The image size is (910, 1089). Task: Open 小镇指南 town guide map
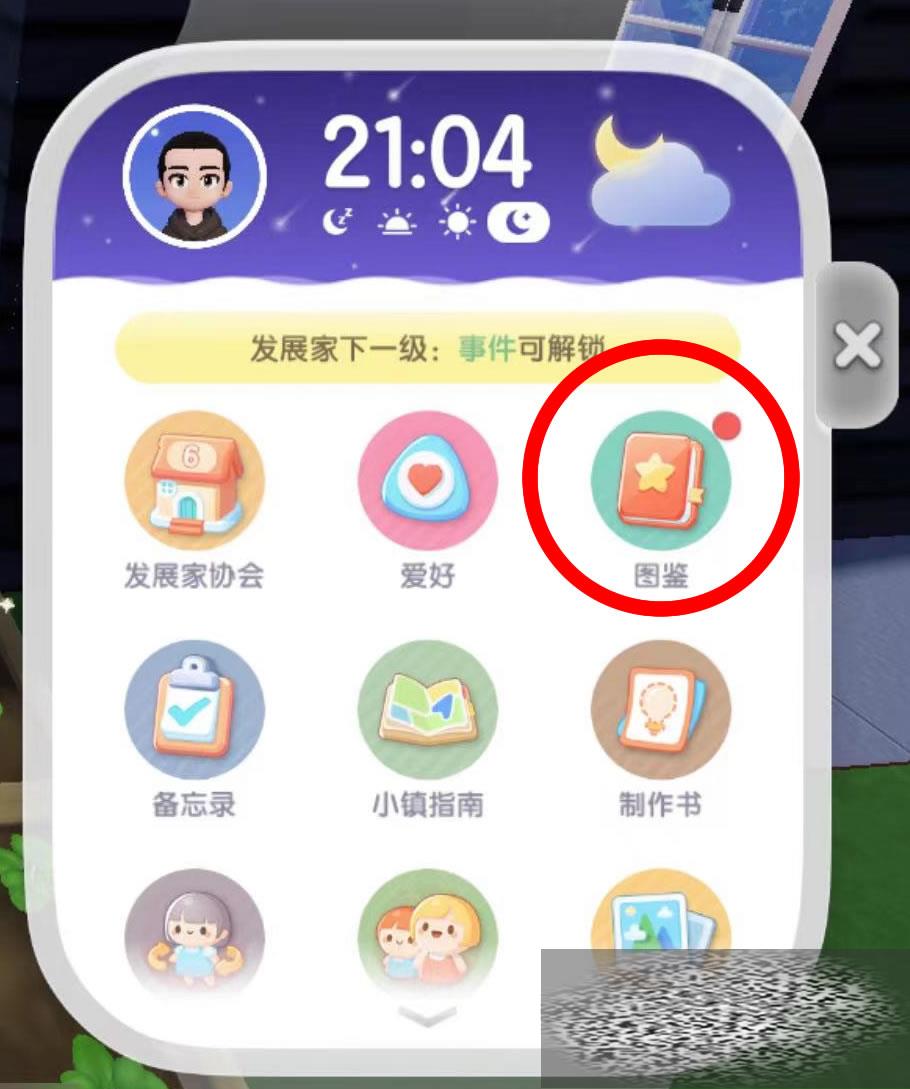click(427, 710)
